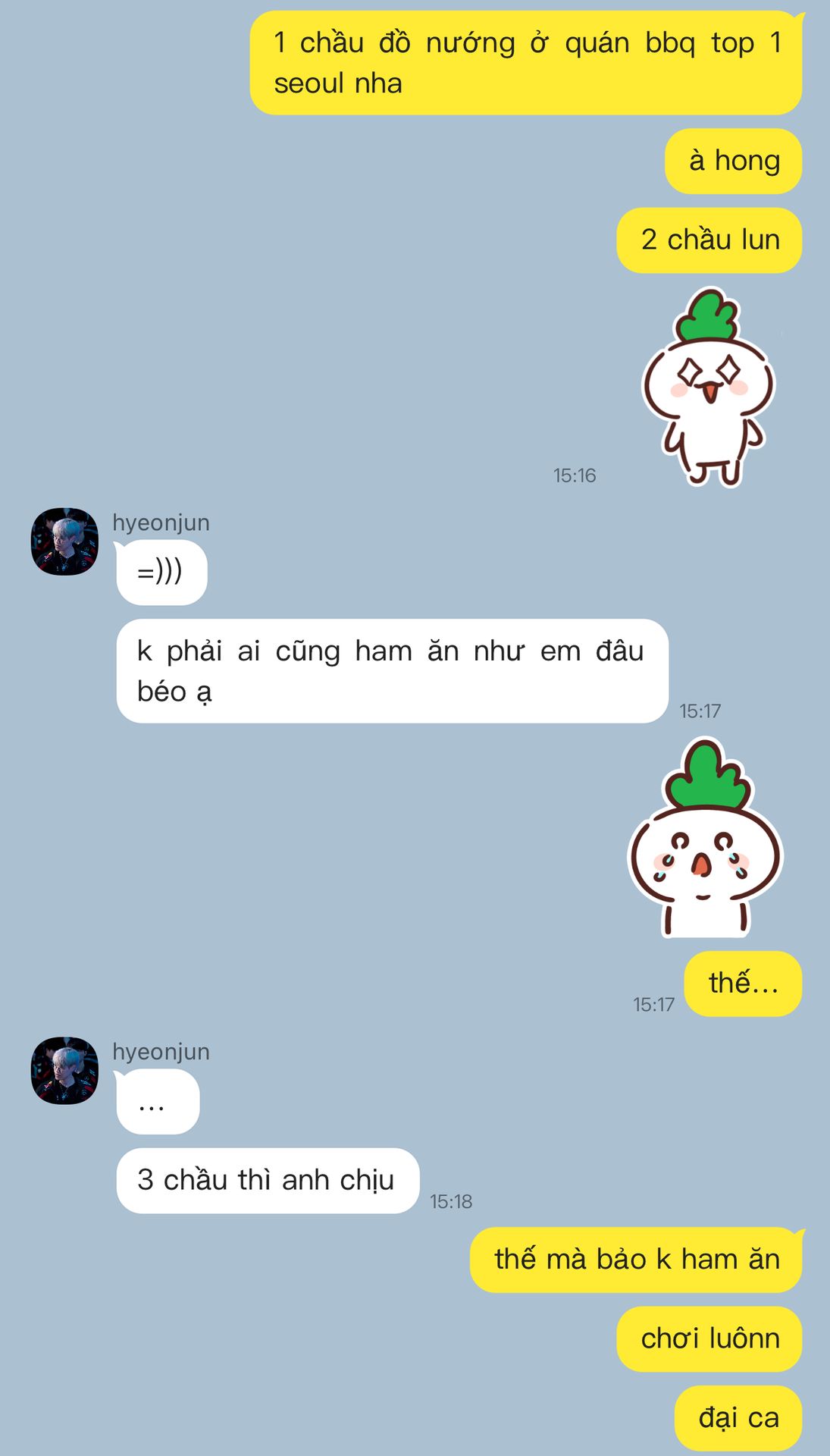This screenshot has height=1456, width=830.
Task: Tap the sparkly-eyed radish sticker
Action: tap(708, 388)
